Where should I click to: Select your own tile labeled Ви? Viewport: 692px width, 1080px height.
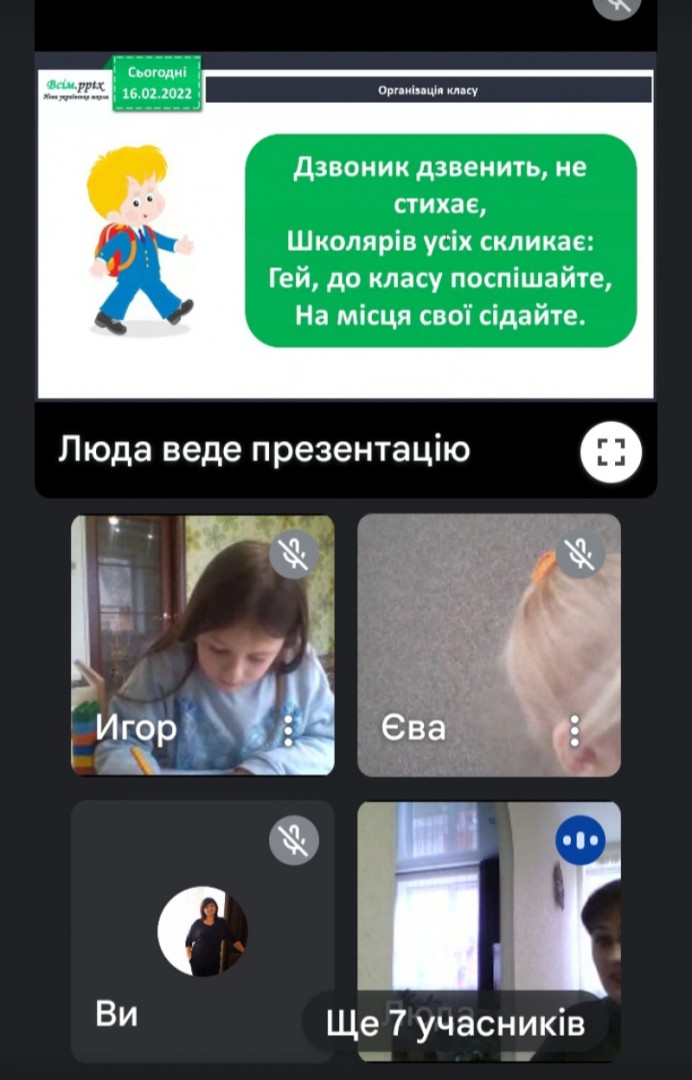coord(202,931)
